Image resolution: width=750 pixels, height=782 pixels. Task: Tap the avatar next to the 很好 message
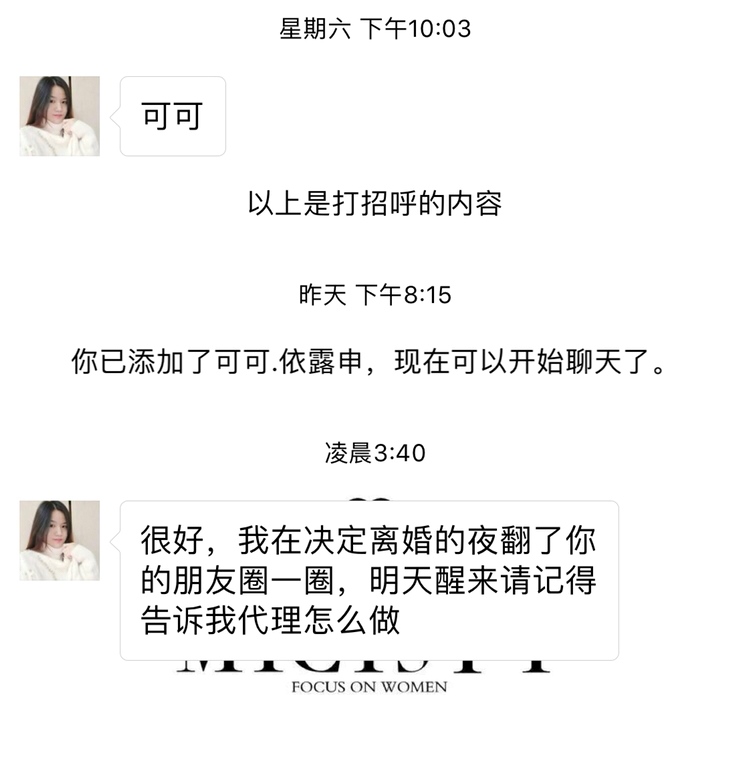click(x=60, y=540)
